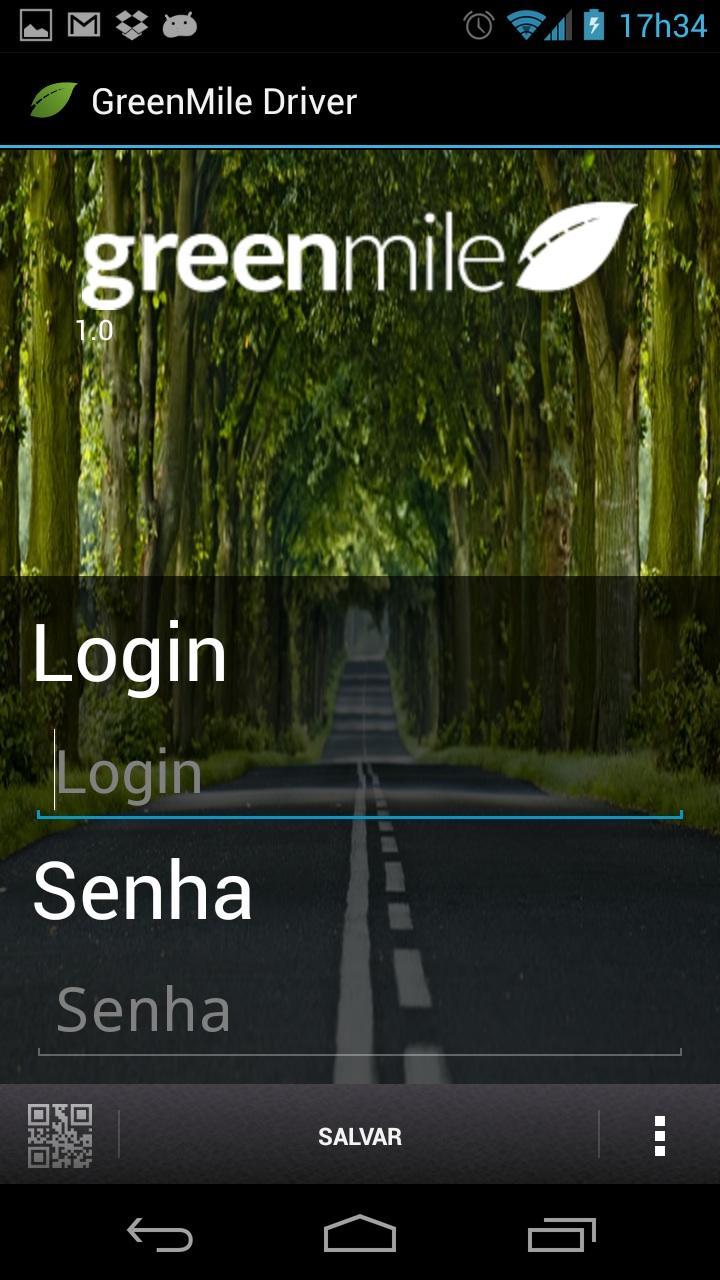Open the overflow menu
This screenshot has width=720, height=1280.
pyautogui.click(x=659, y=1136)
